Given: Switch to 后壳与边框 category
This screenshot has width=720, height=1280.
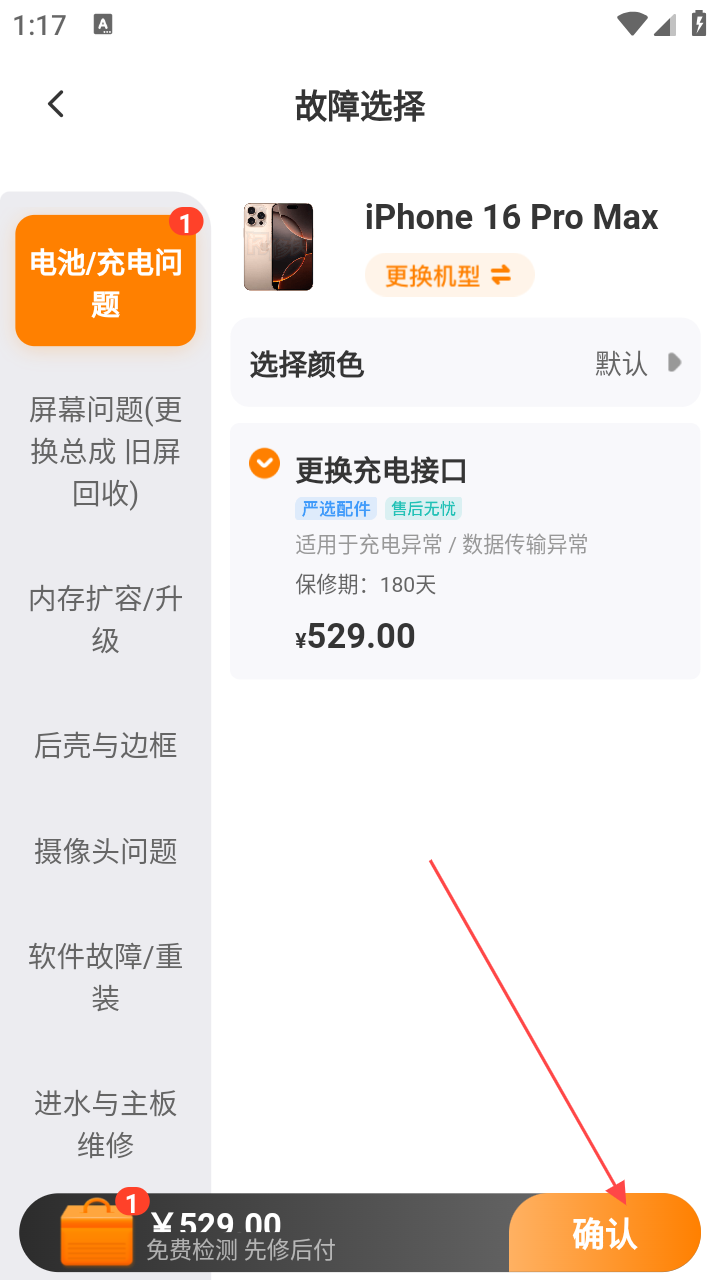Looking at the screenshot, I should point(105,745).
